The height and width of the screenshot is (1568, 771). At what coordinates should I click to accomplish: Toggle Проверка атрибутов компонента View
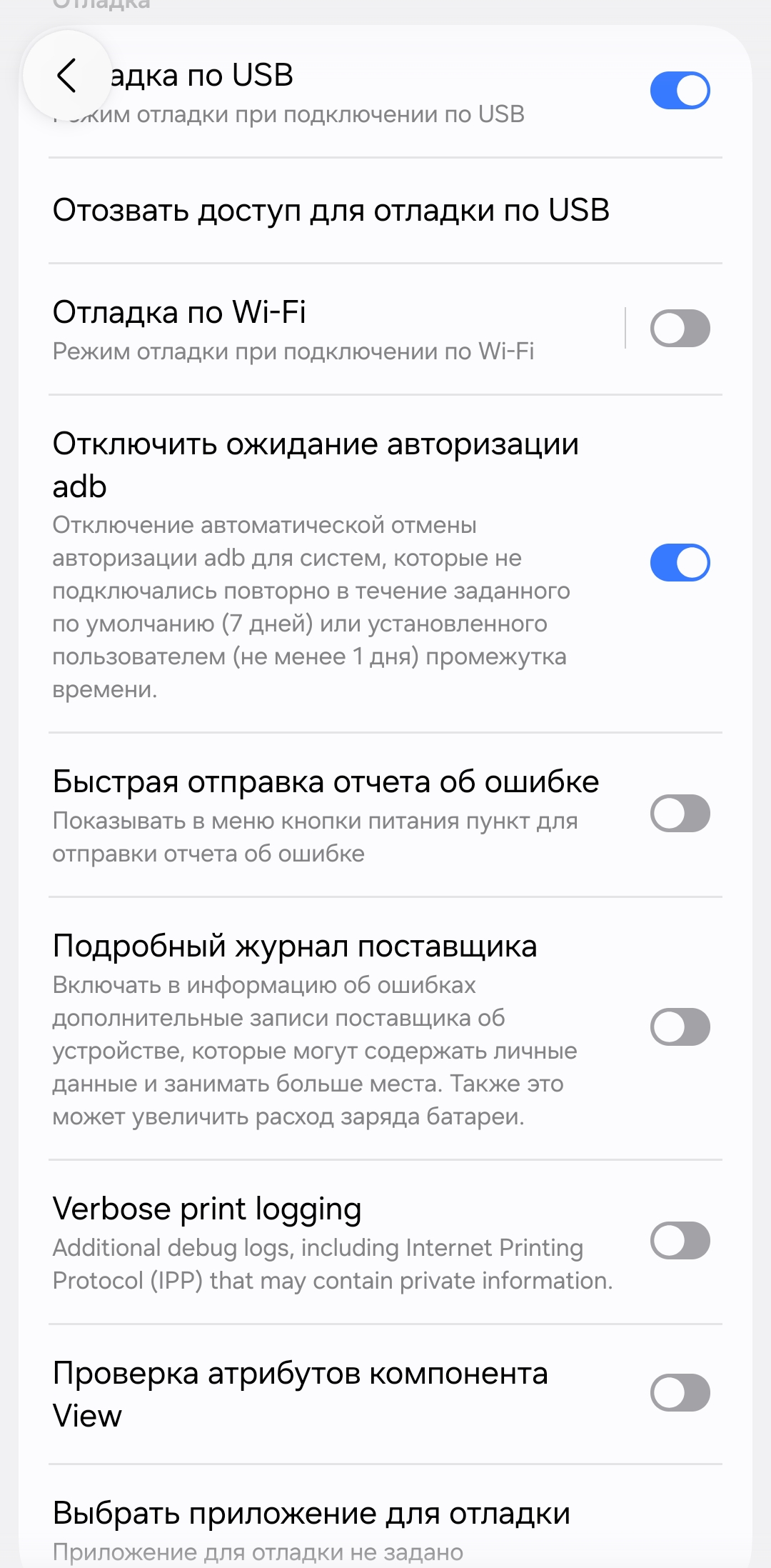(679, 1393)
